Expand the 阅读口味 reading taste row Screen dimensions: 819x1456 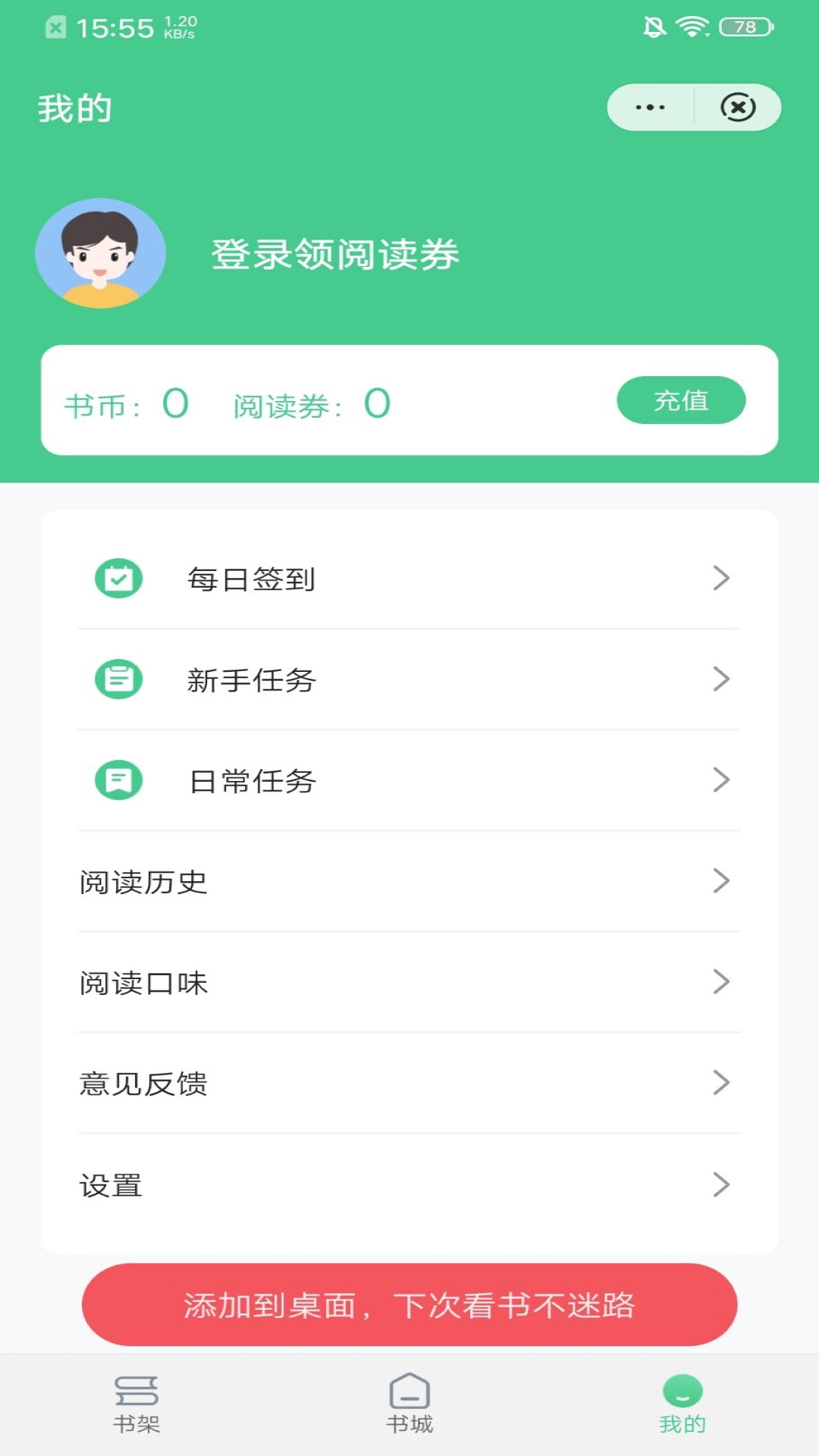tap(719, 984)
